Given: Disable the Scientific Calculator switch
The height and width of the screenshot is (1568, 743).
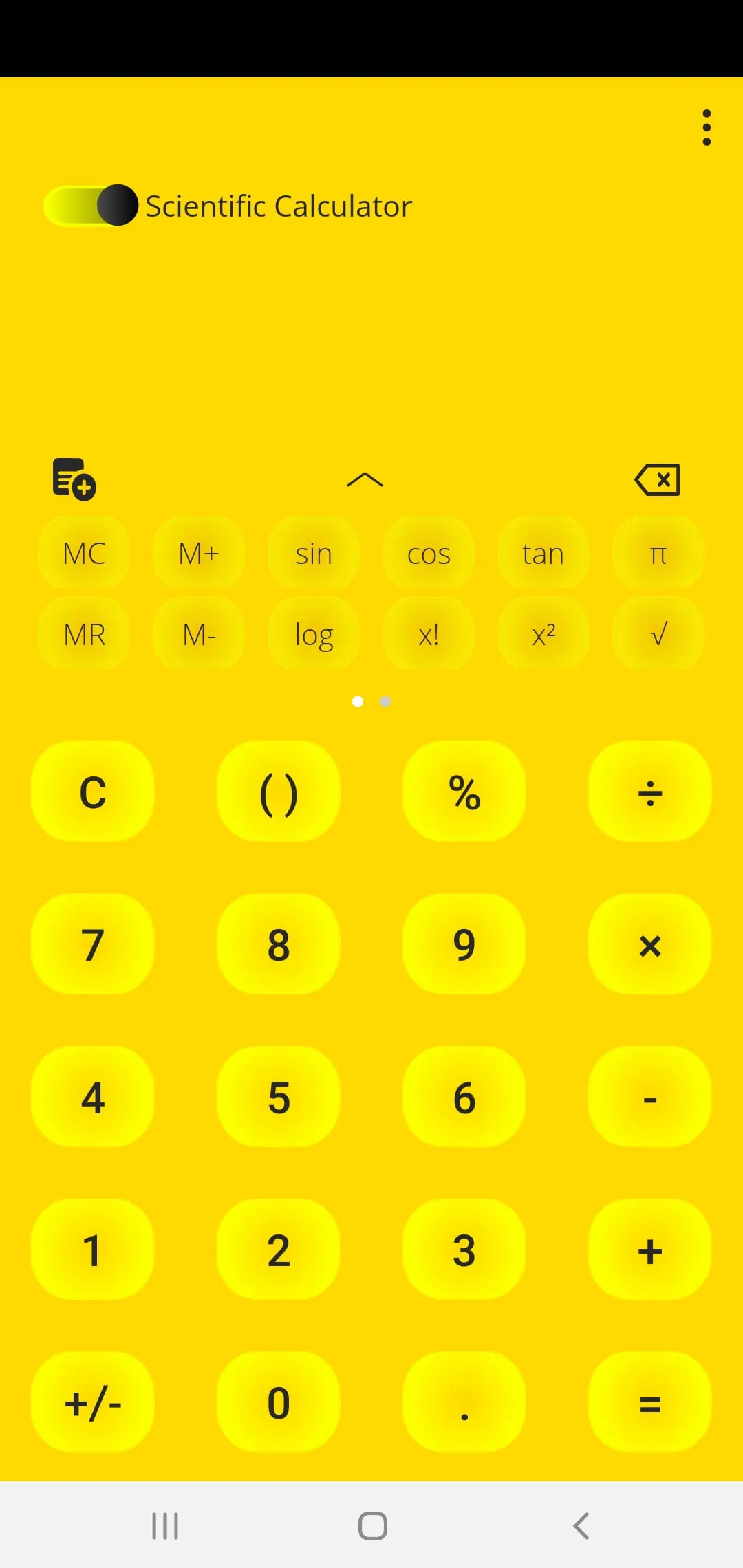Looking at the screenshot, I should [91, 205].
